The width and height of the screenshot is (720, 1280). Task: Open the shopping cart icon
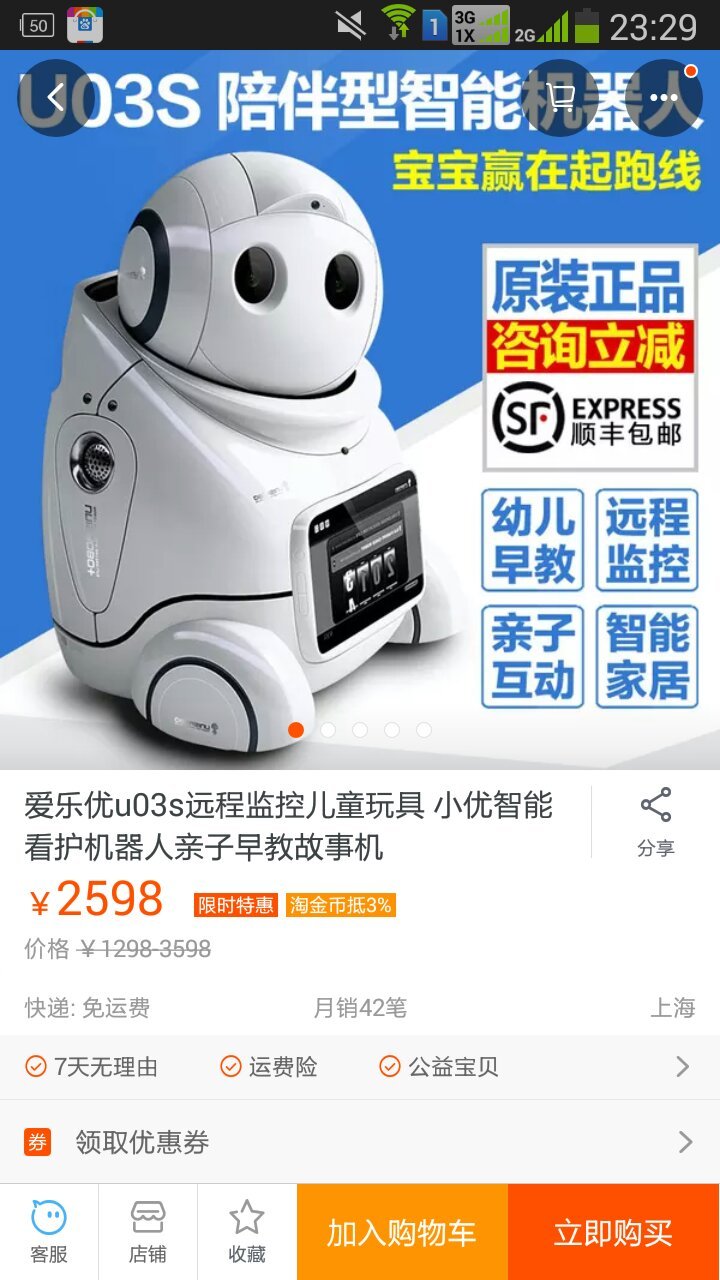pyautogui.click(x=563, y=98)
